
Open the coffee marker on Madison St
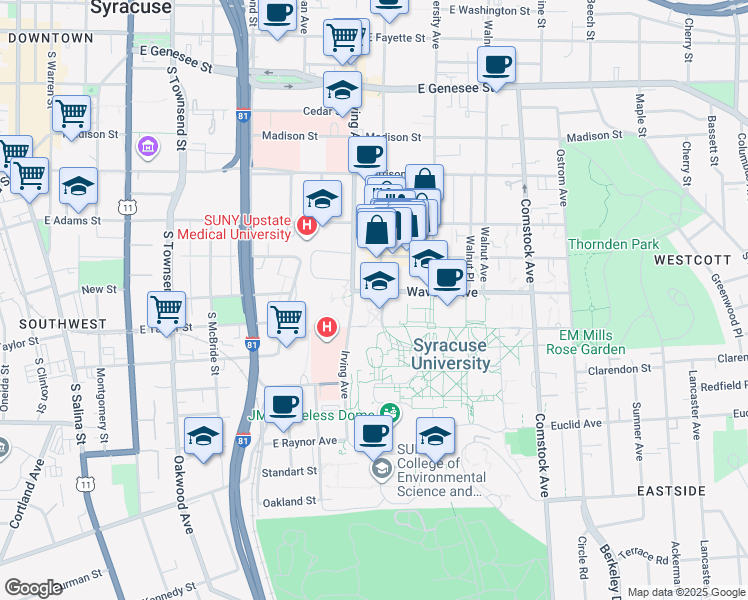coord(367,155)
